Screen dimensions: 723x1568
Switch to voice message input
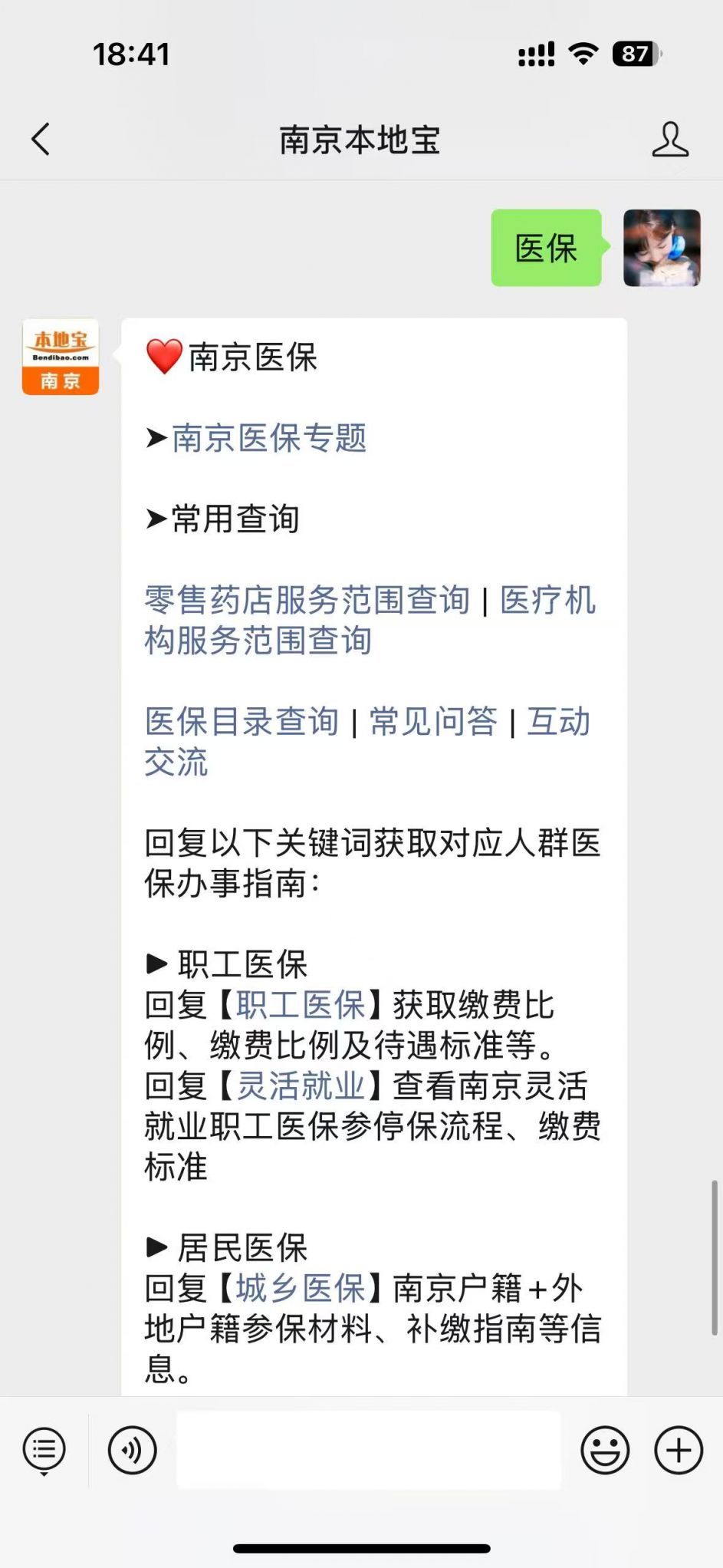click(x=132, y=1451)
